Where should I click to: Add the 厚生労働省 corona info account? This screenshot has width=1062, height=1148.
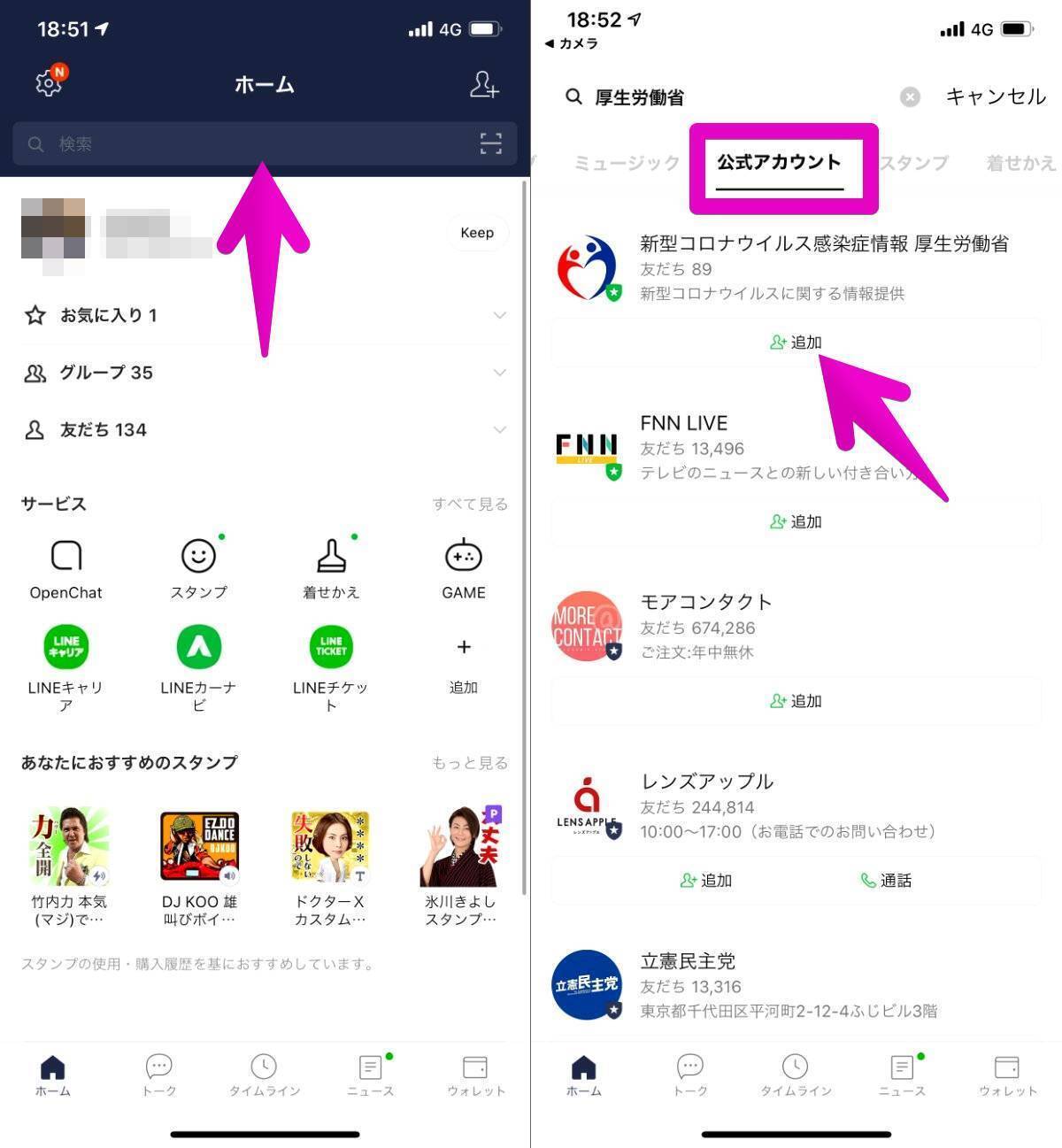tap(796, 343)
